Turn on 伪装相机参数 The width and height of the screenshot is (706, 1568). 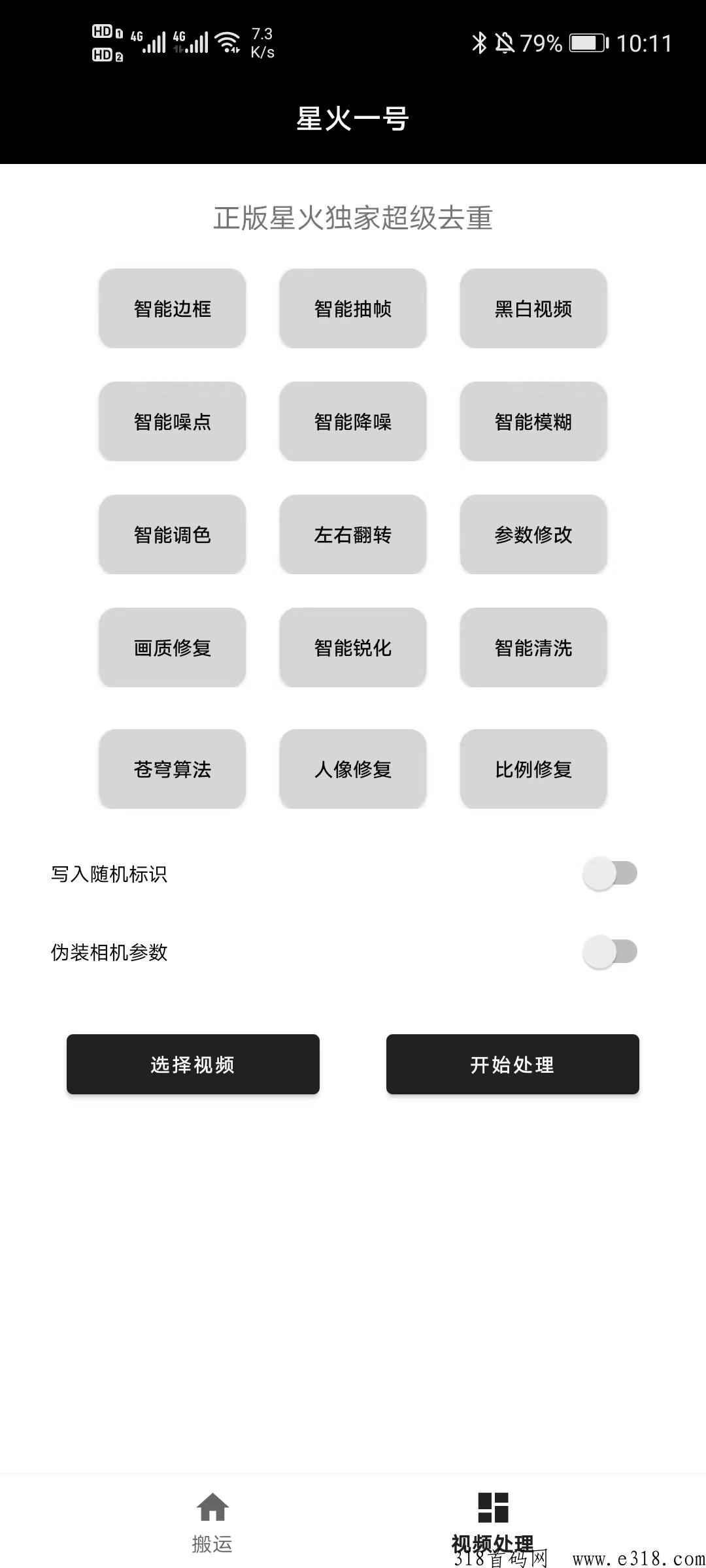[x=610, y=952]
